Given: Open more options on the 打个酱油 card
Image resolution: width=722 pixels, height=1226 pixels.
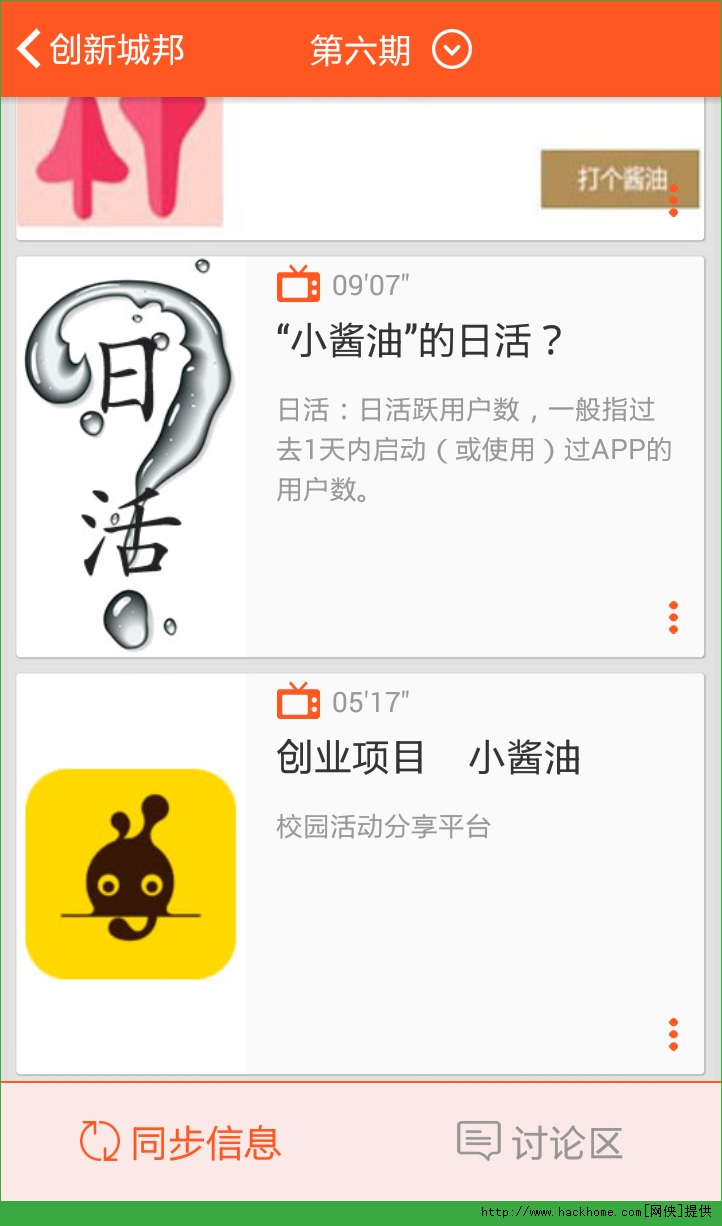Looking at the screenshot, I should (x=673, y=200).
